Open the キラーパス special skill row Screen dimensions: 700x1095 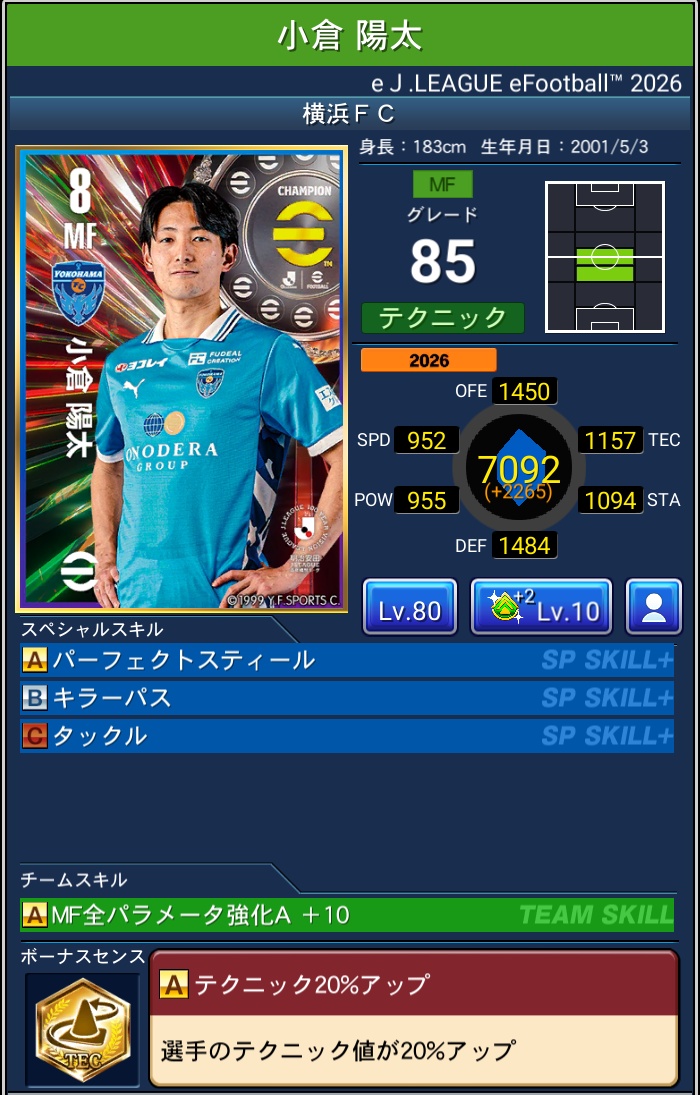tap(346, 698)
